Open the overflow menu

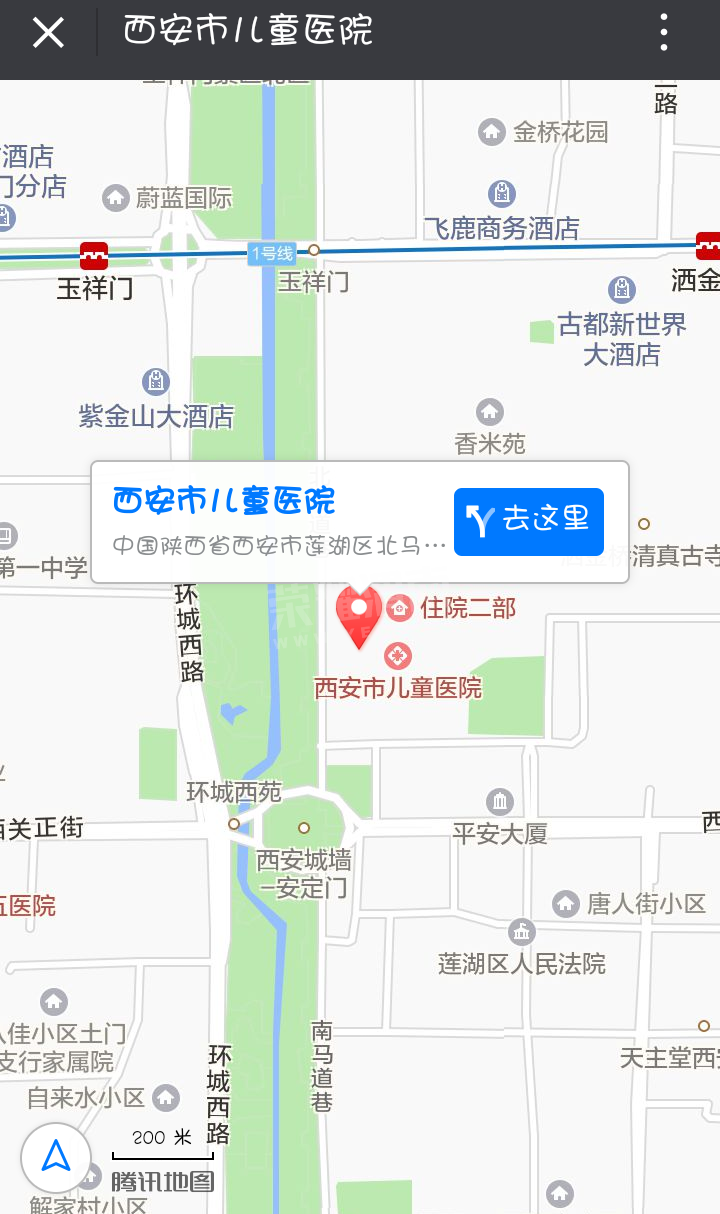664,34
